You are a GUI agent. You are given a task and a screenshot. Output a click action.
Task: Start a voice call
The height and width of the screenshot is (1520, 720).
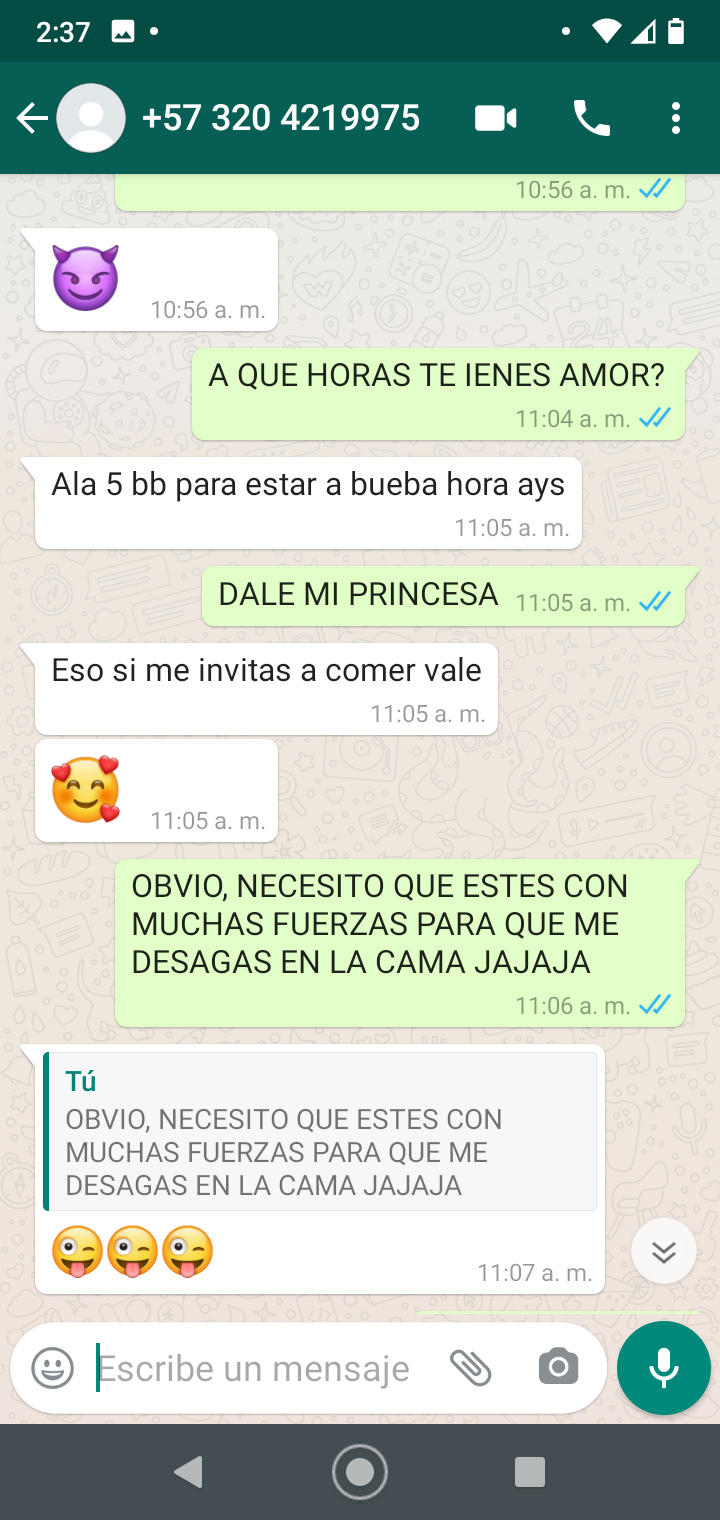[591, 119]
